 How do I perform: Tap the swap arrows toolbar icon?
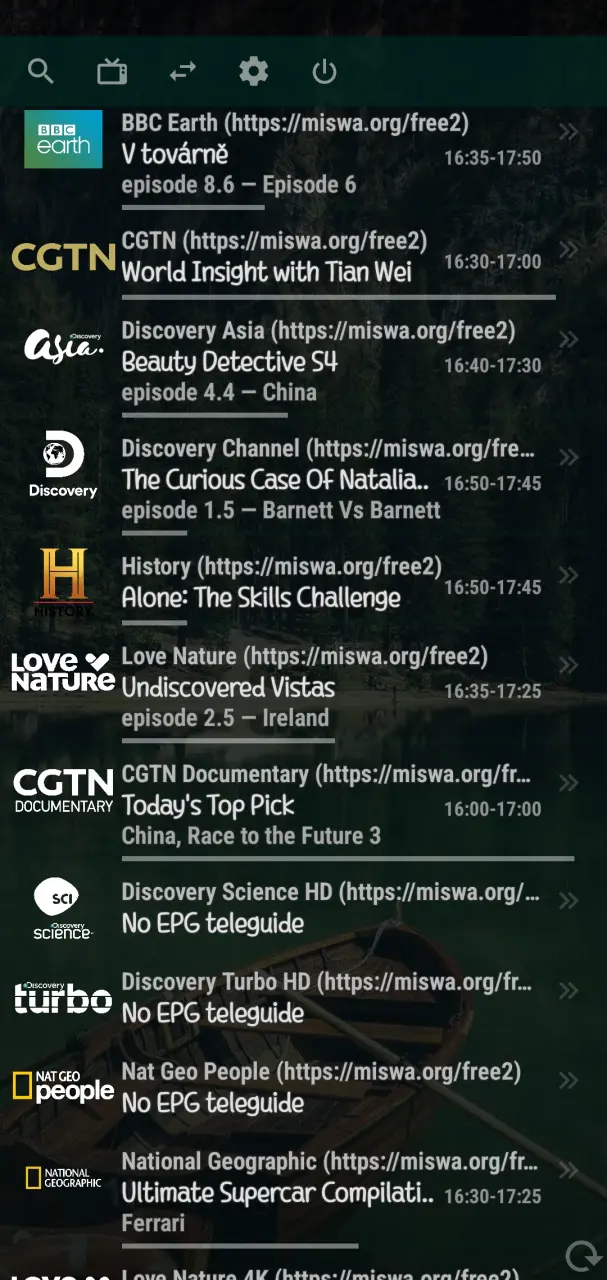[183, 71]
